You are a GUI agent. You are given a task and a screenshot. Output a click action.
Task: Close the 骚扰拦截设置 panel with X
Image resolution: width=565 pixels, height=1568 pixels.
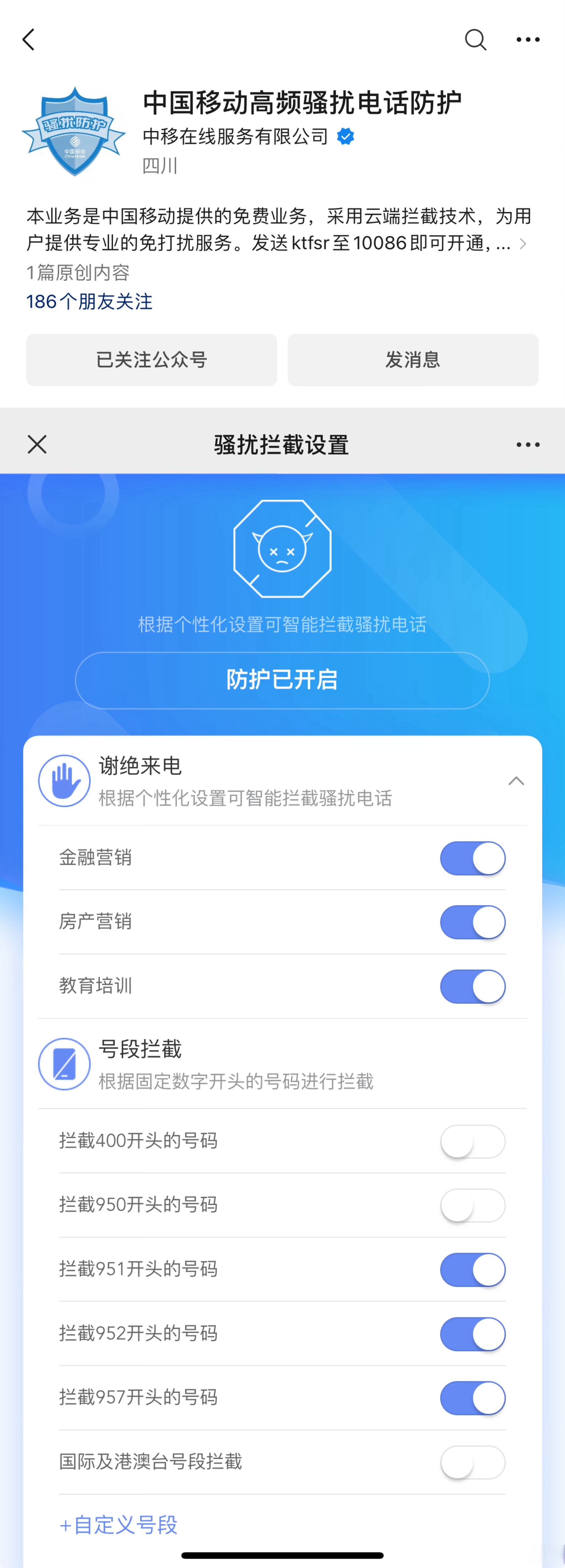tap(37, 444)
